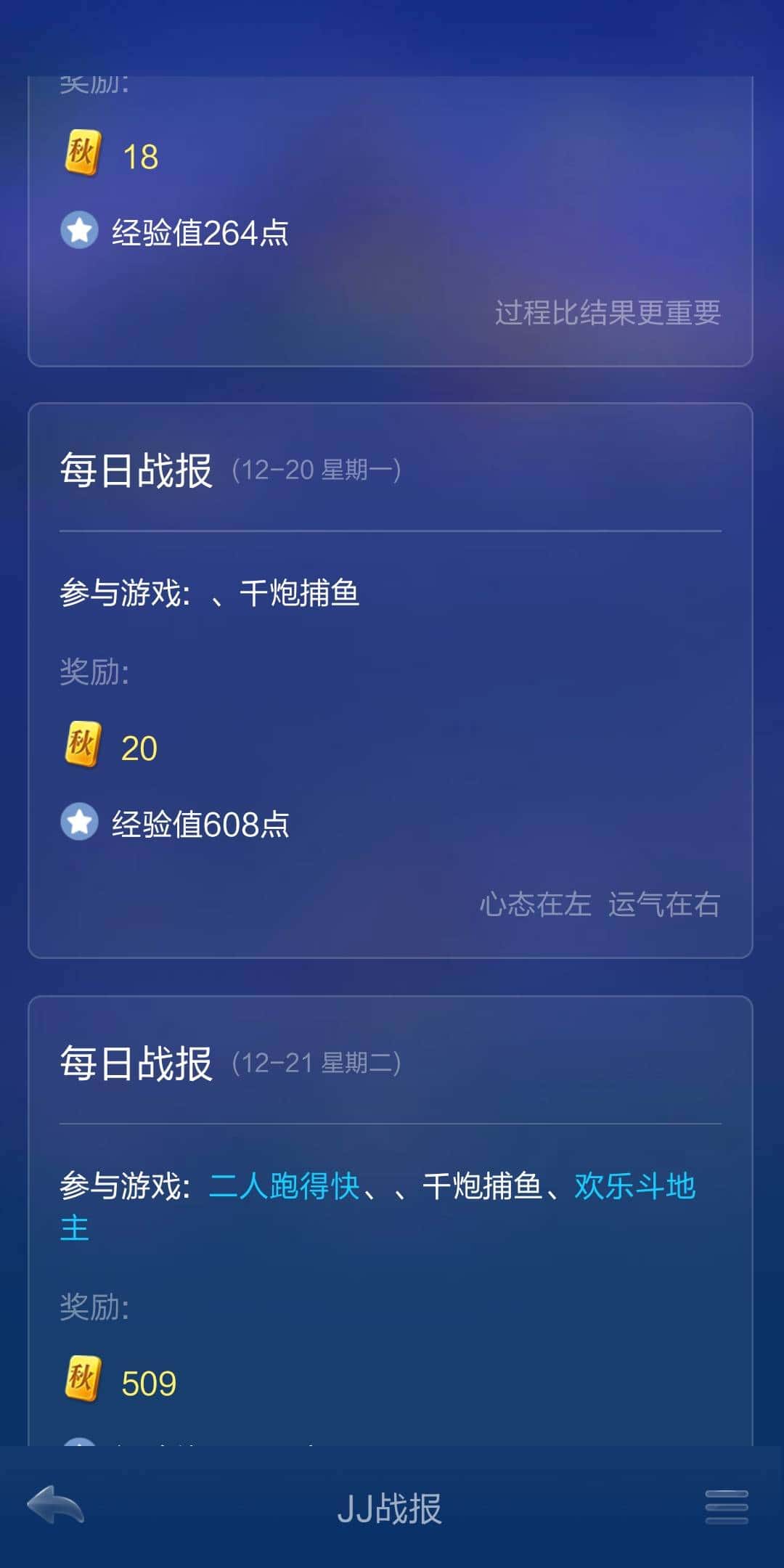The image size is (784, 1568).
Task: Tap the reward value 509
Action: point(150,1379)
